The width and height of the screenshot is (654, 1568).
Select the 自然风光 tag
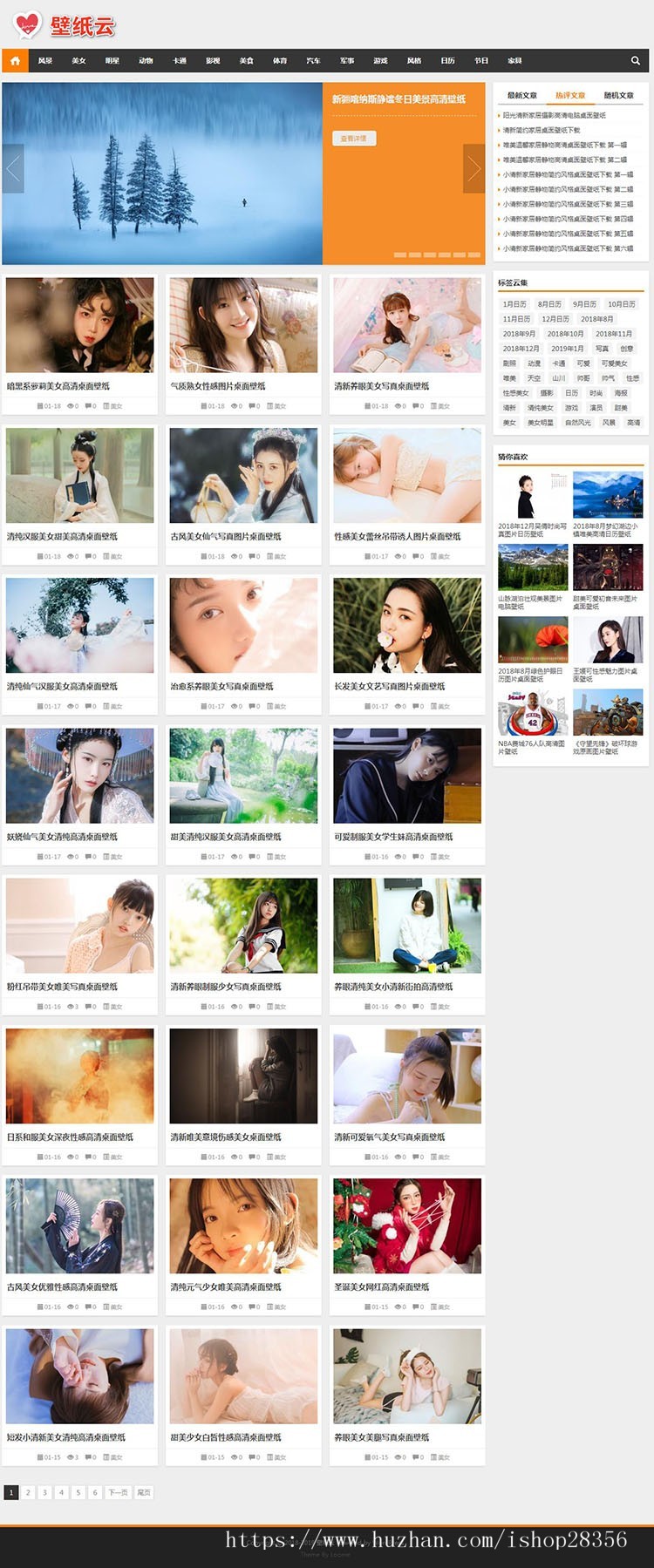pyautogui.click(x=577, y=423)
